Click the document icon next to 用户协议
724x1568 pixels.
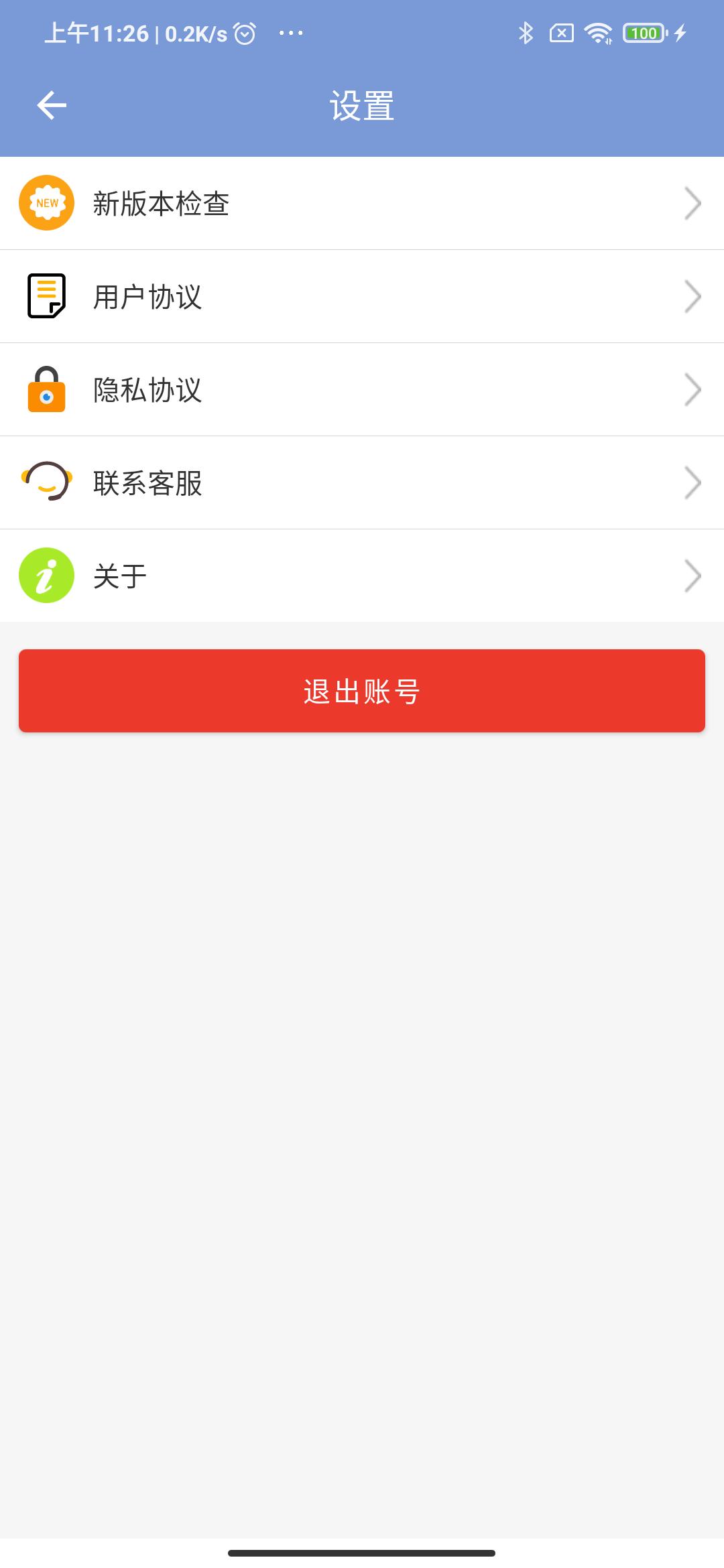46,297
